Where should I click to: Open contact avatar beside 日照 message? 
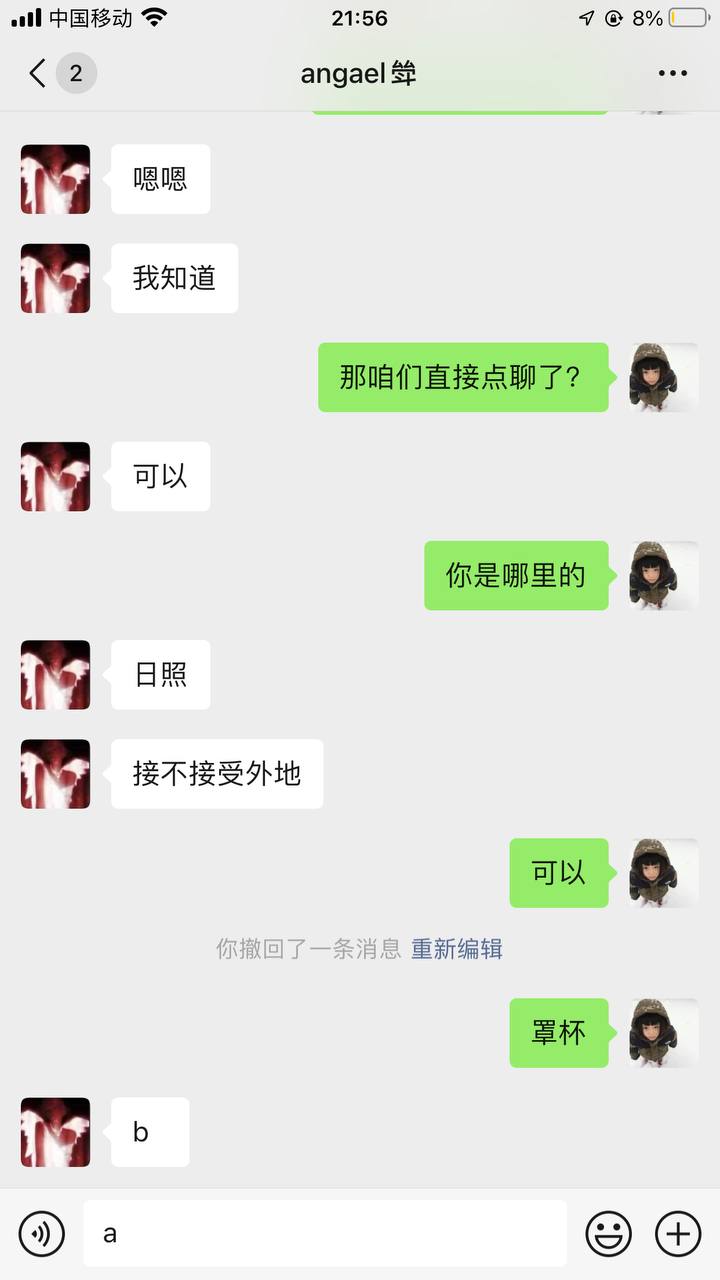point(55,675)
